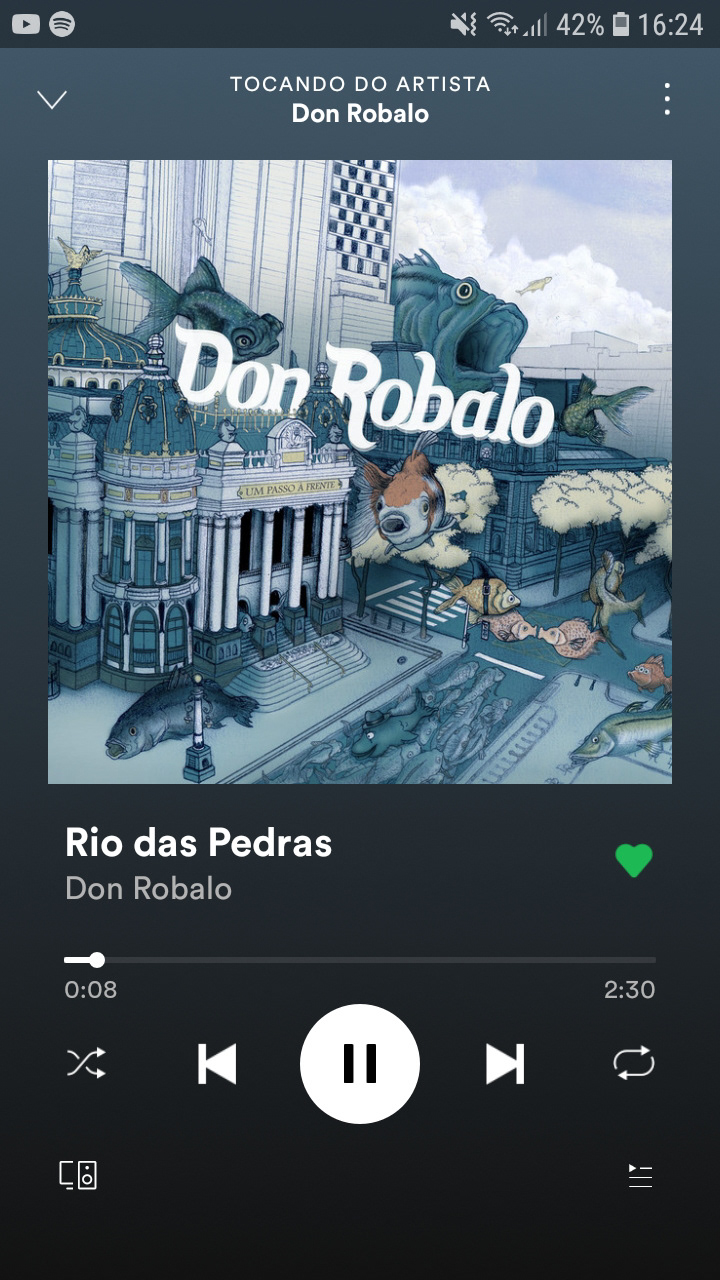Enable shuffle mode
Screen dimensions: 720x1280
[86, 1063]
